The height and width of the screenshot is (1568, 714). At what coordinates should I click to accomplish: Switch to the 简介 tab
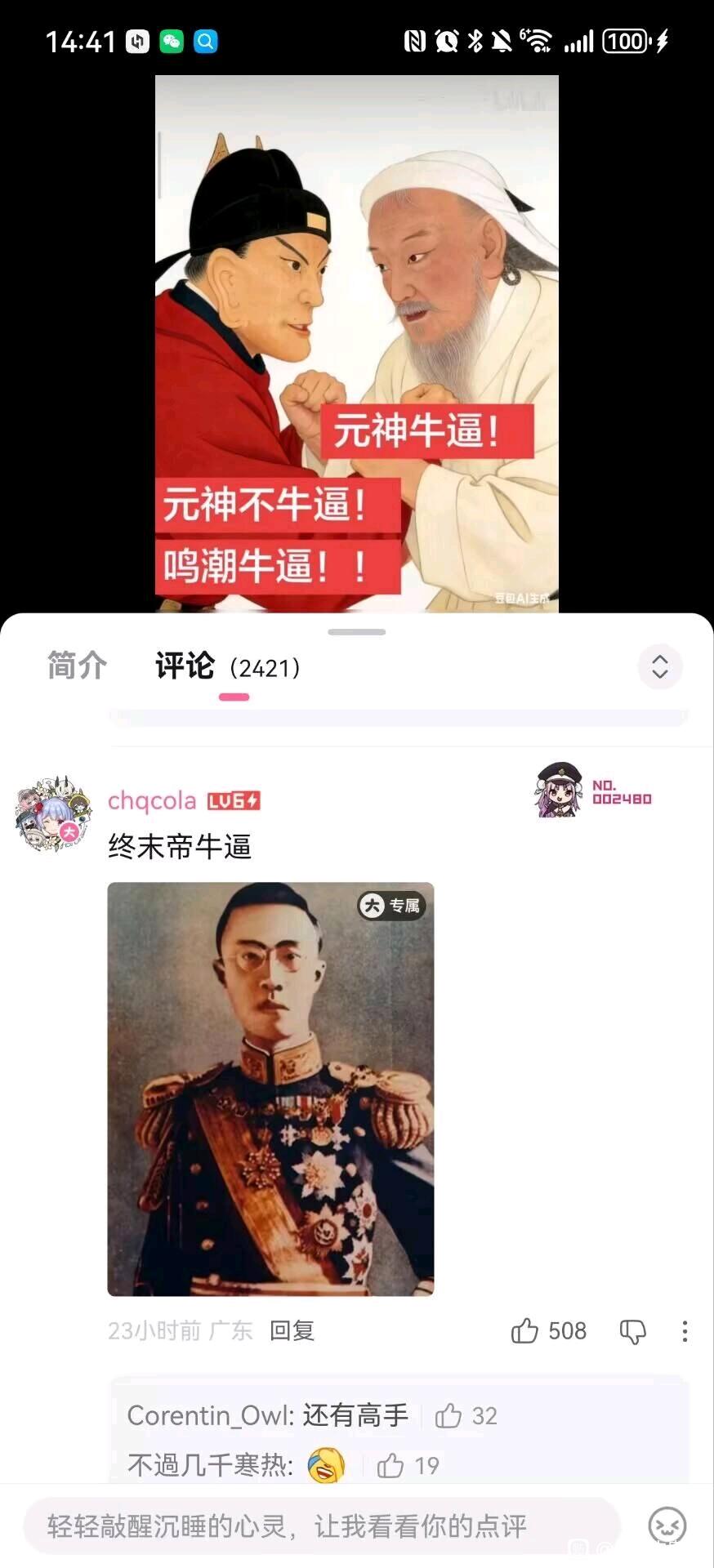click(77, 666)
